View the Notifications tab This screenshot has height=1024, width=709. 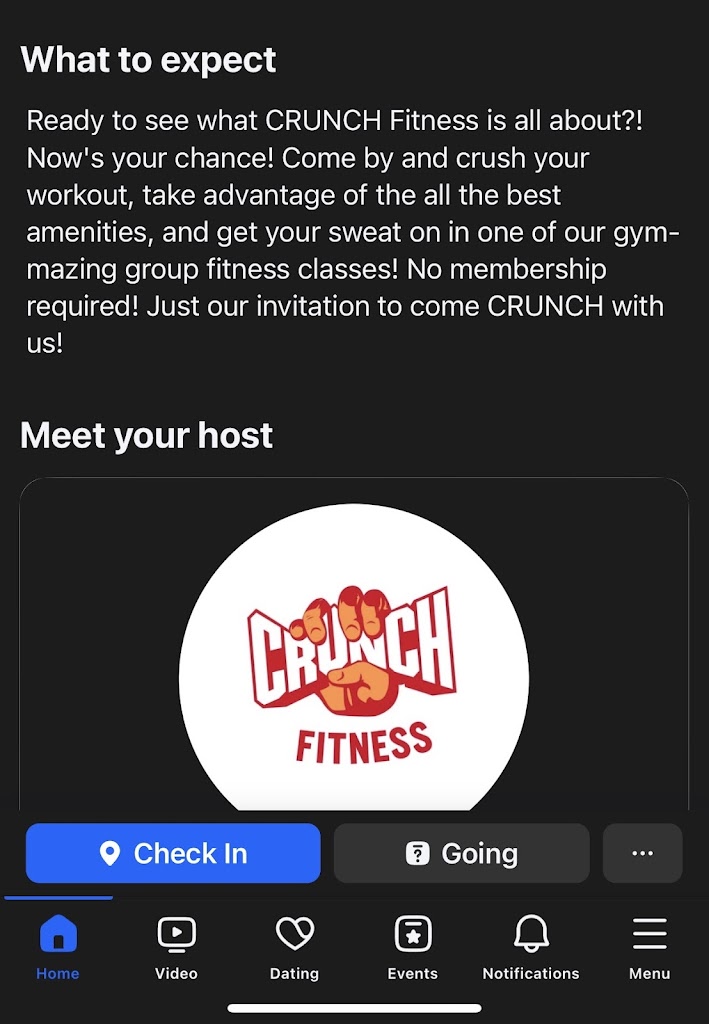[x=531, y=946]
